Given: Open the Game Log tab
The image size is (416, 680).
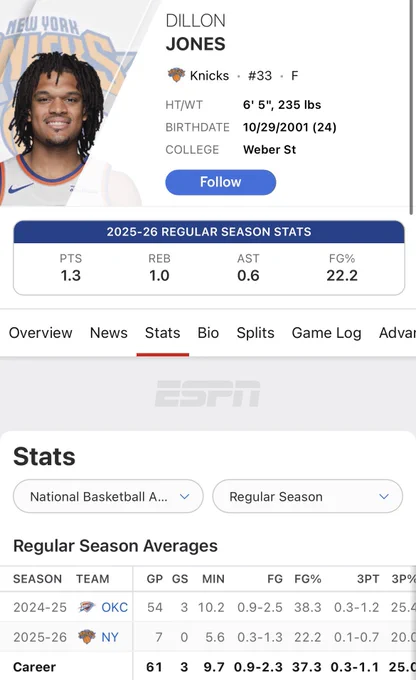Looking at the screenshot, I should 327,333.
